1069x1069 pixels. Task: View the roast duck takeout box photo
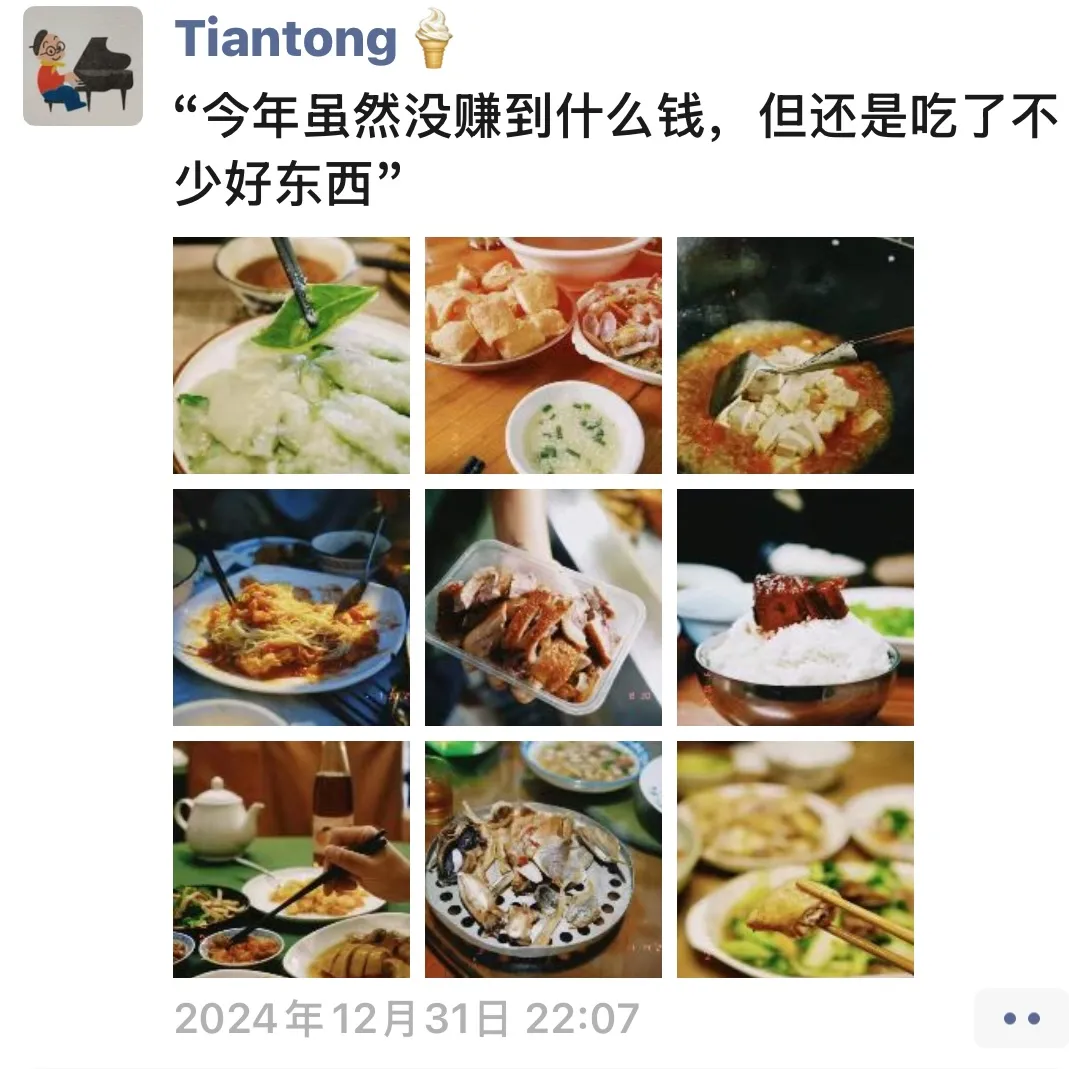pos(543,607)
